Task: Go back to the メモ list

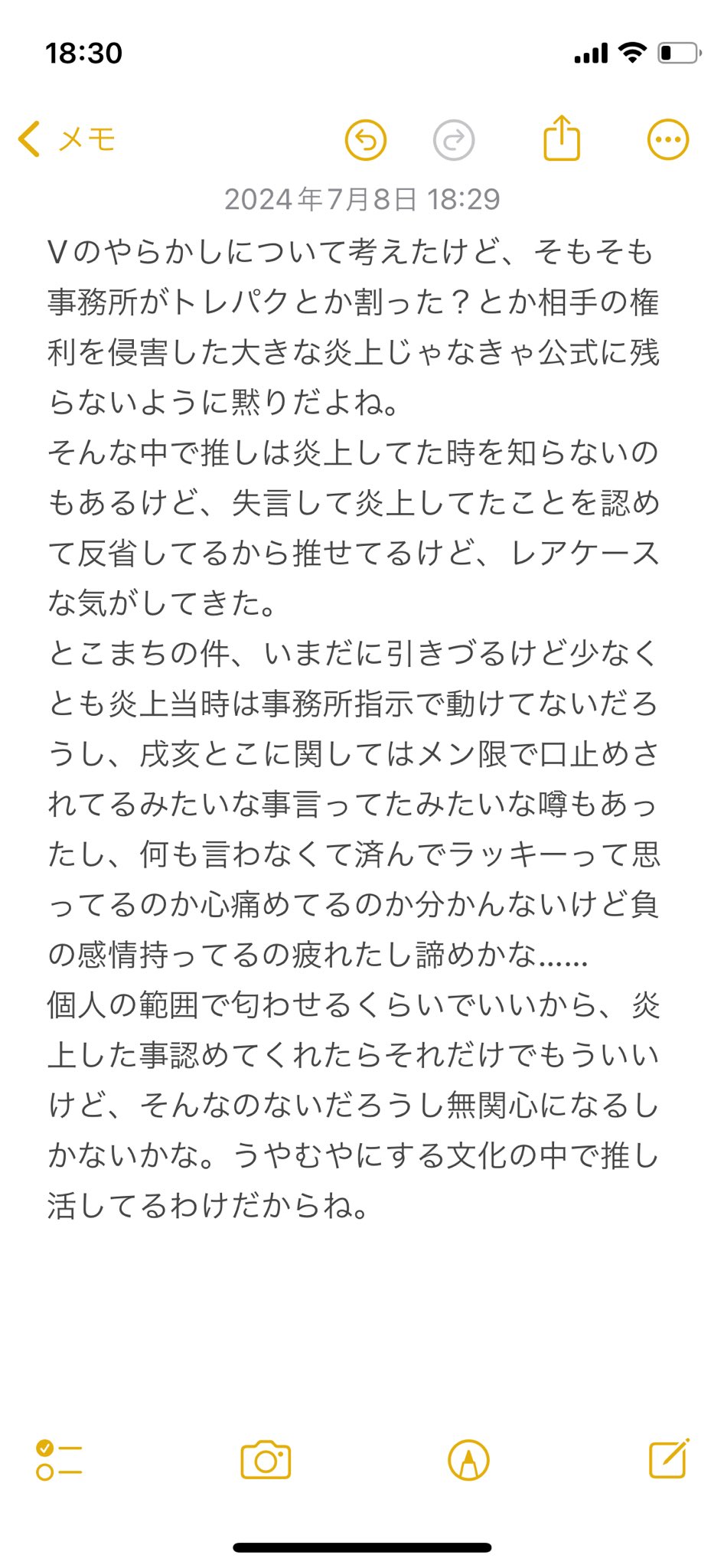Action: (x=66, y=139)
